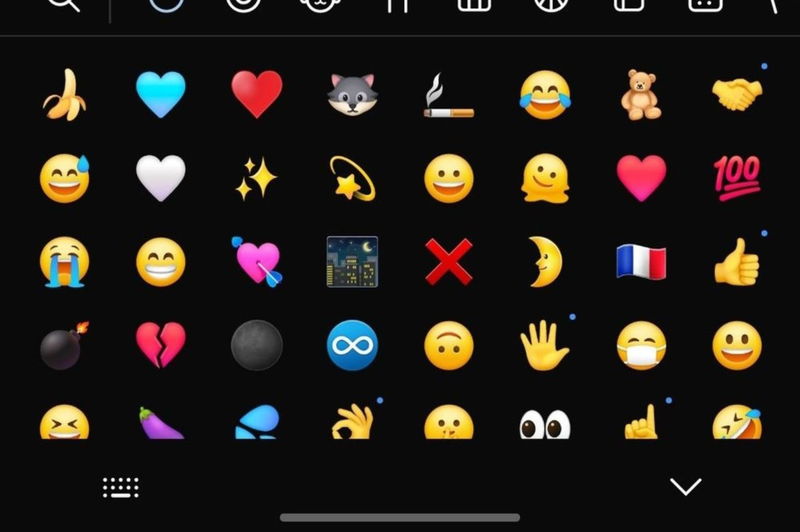Tap the bomb emoji

(64, 346)
